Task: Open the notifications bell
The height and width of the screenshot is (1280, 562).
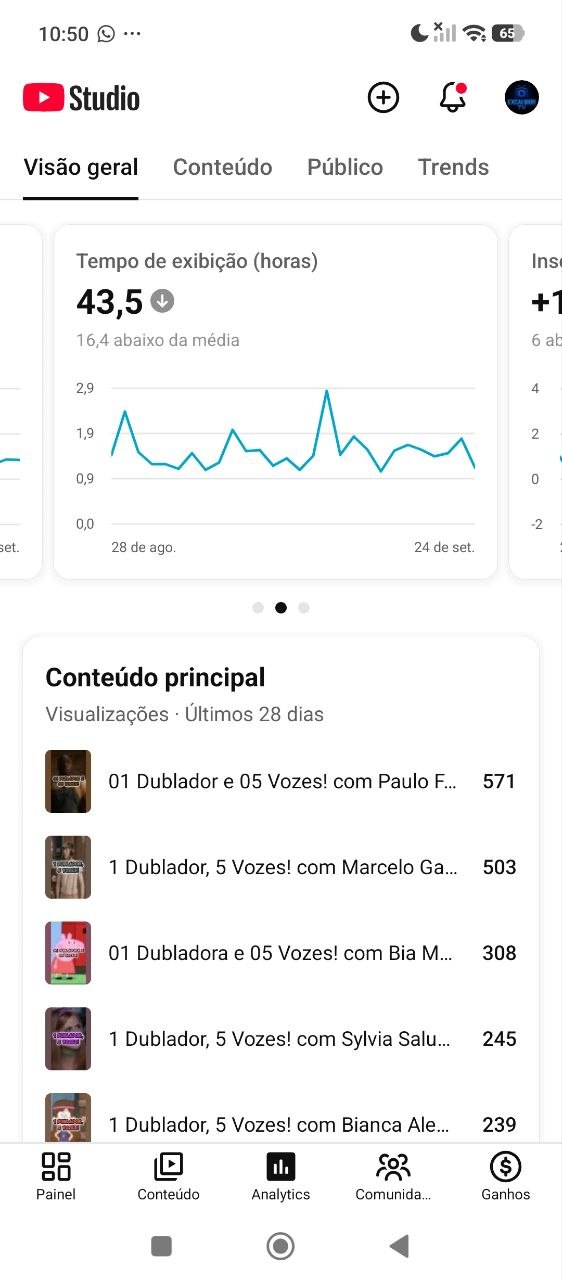Action: click(x=453, y=97)
